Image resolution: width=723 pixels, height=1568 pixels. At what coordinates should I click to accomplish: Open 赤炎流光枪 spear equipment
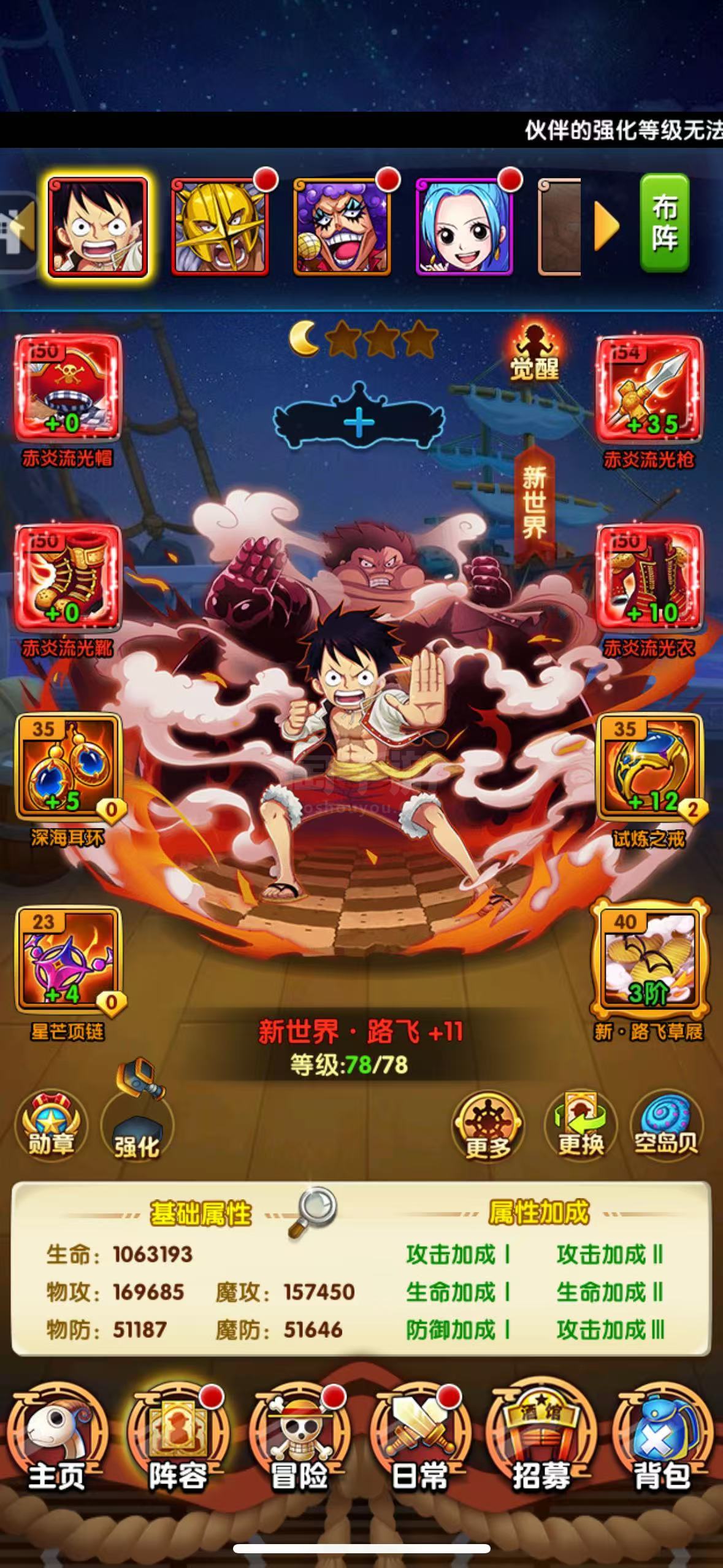pyautogui.click(x=649, y=389)
